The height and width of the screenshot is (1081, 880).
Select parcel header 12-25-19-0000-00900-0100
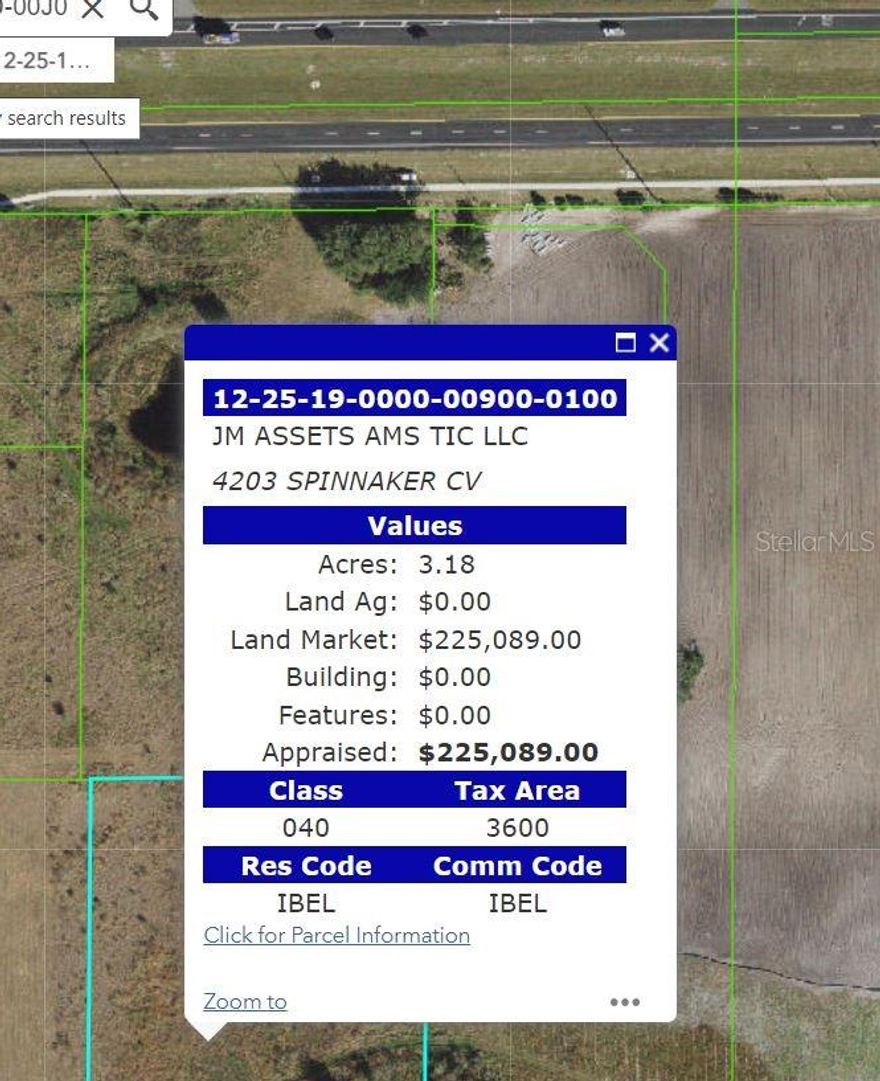[x=412, y=398]
